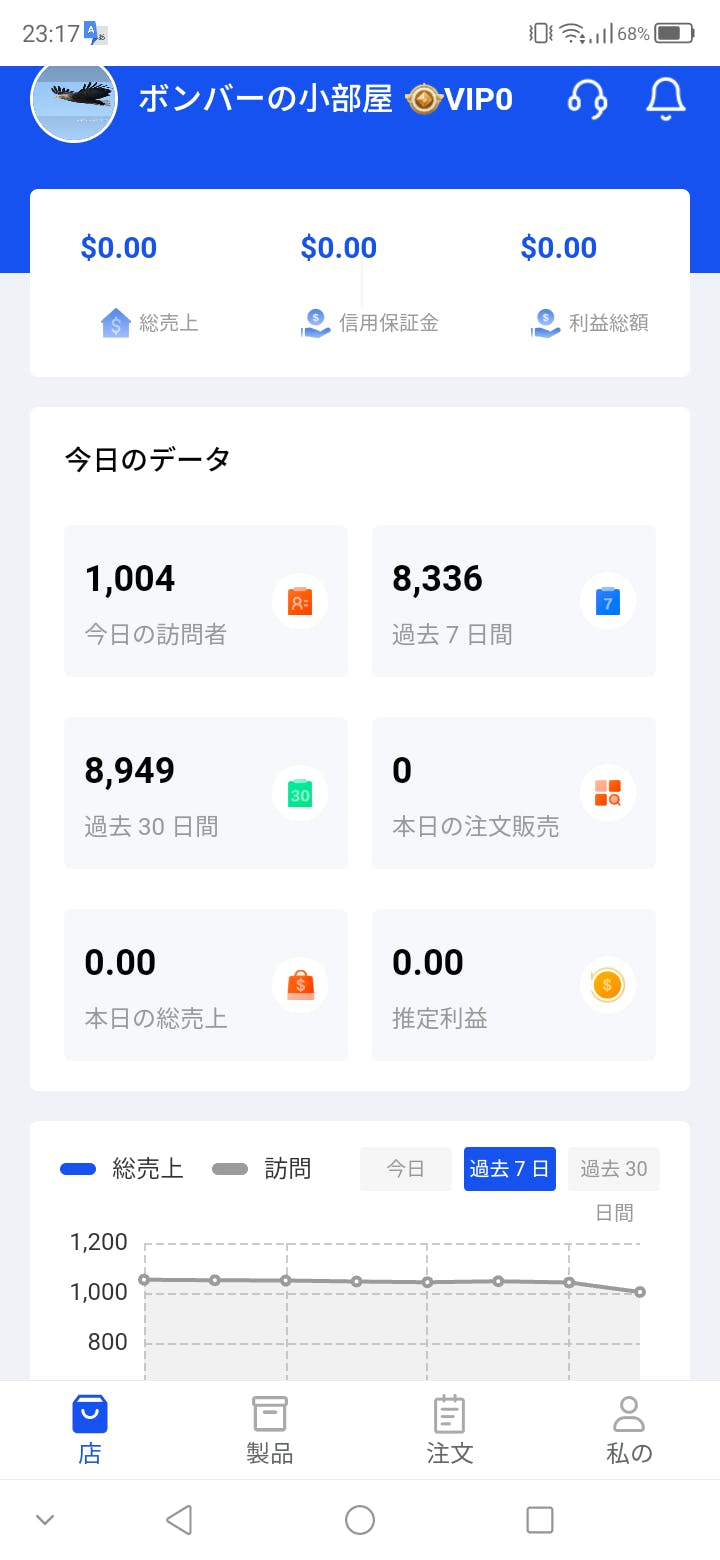720x1560 pixels.
Task: Open the notifications bell
Action: click(666, 99)
